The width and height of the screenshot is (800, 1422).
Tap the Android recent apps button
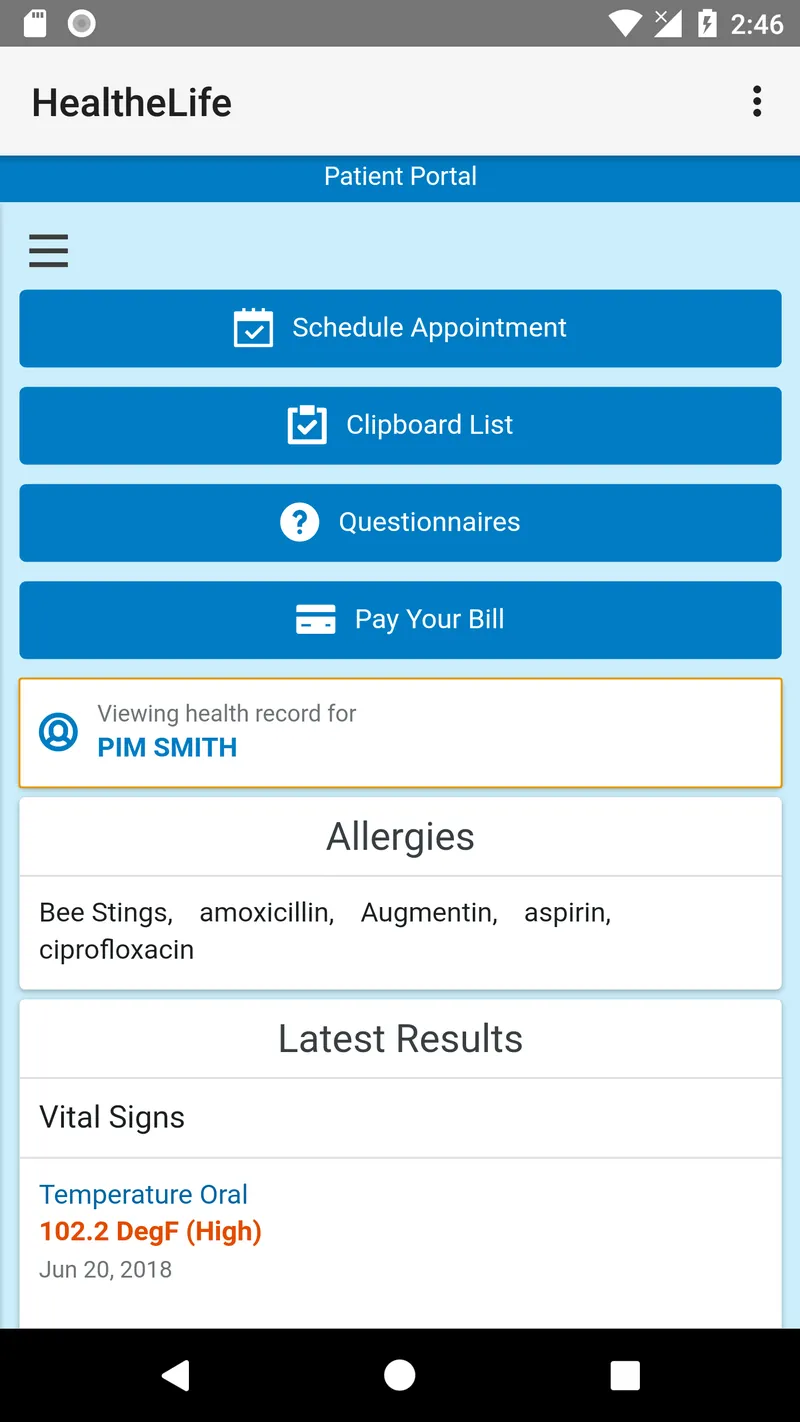625,1374
